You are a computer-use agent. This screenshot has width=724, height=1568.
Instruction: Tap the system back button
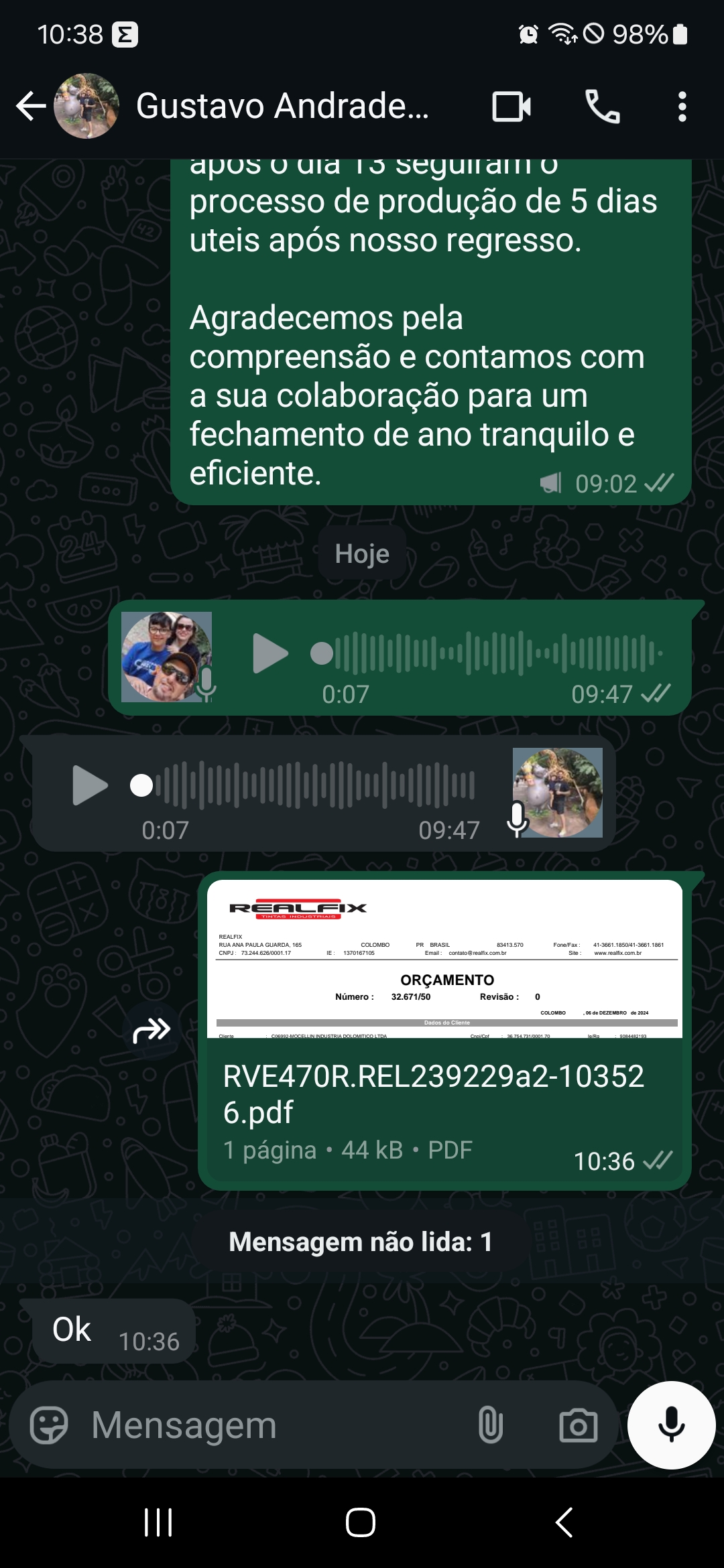(564, 1522)
